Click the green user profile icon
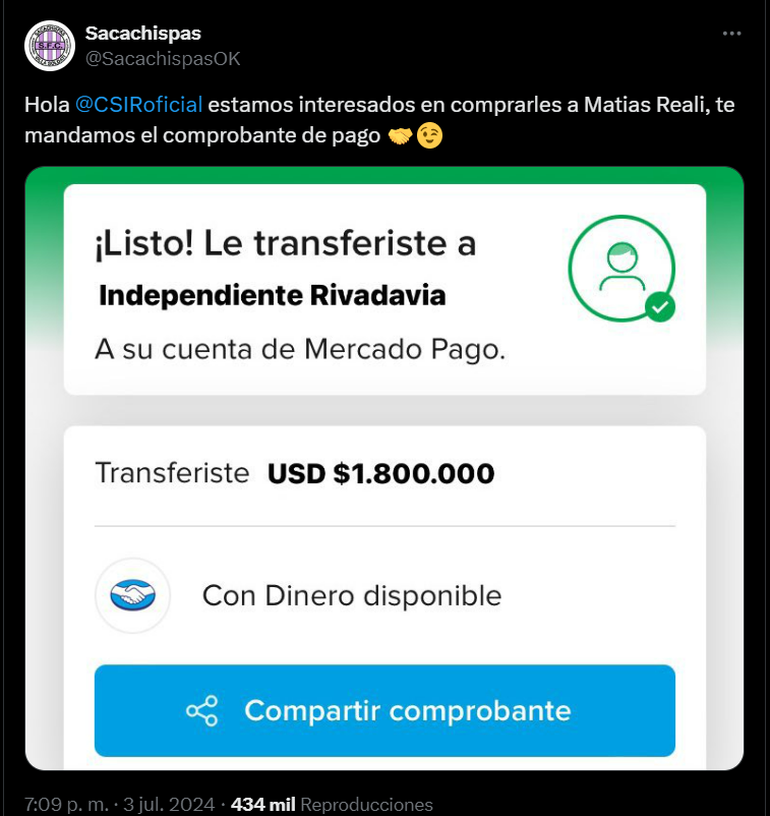 tap(621, 268)
